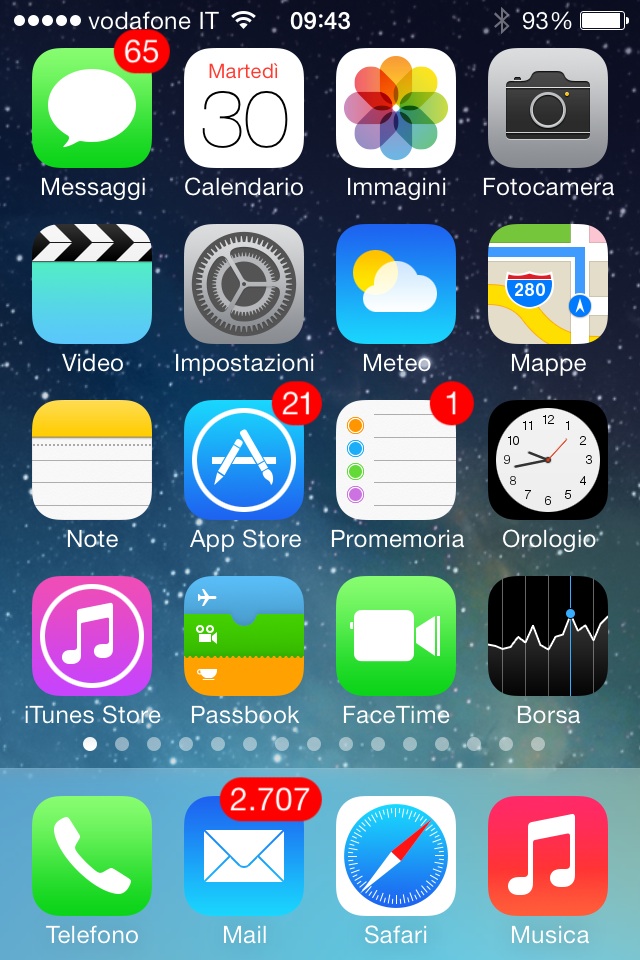Start the FaceTime app

[396, 636]
